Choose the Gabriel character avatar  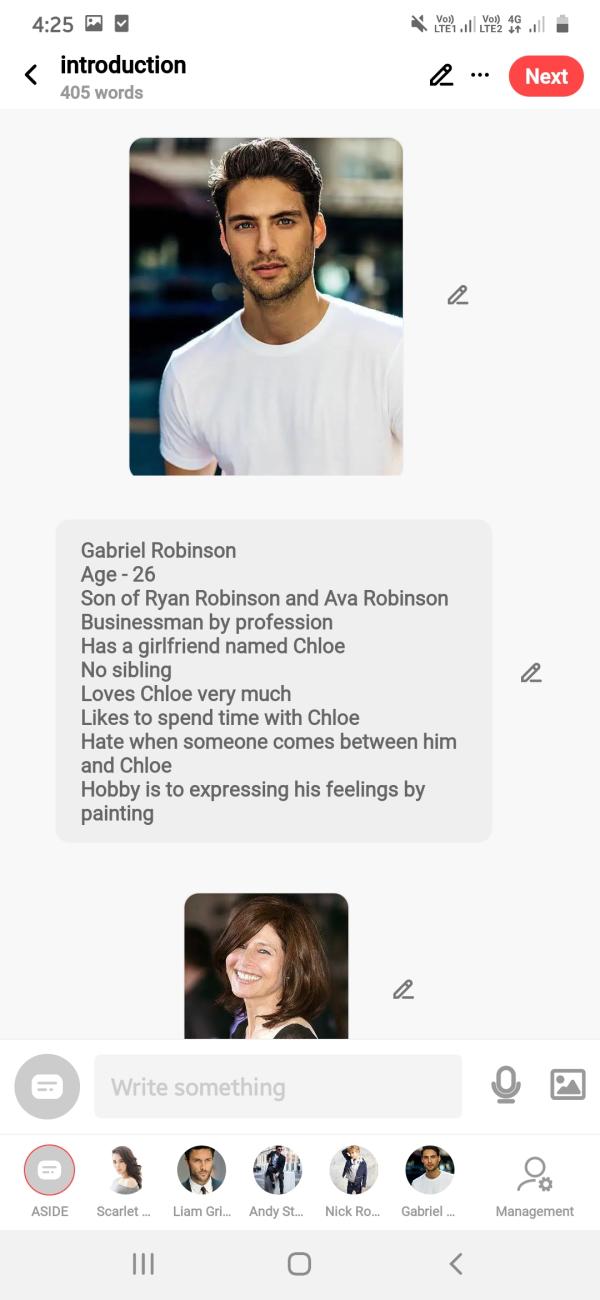point(429,1171)
